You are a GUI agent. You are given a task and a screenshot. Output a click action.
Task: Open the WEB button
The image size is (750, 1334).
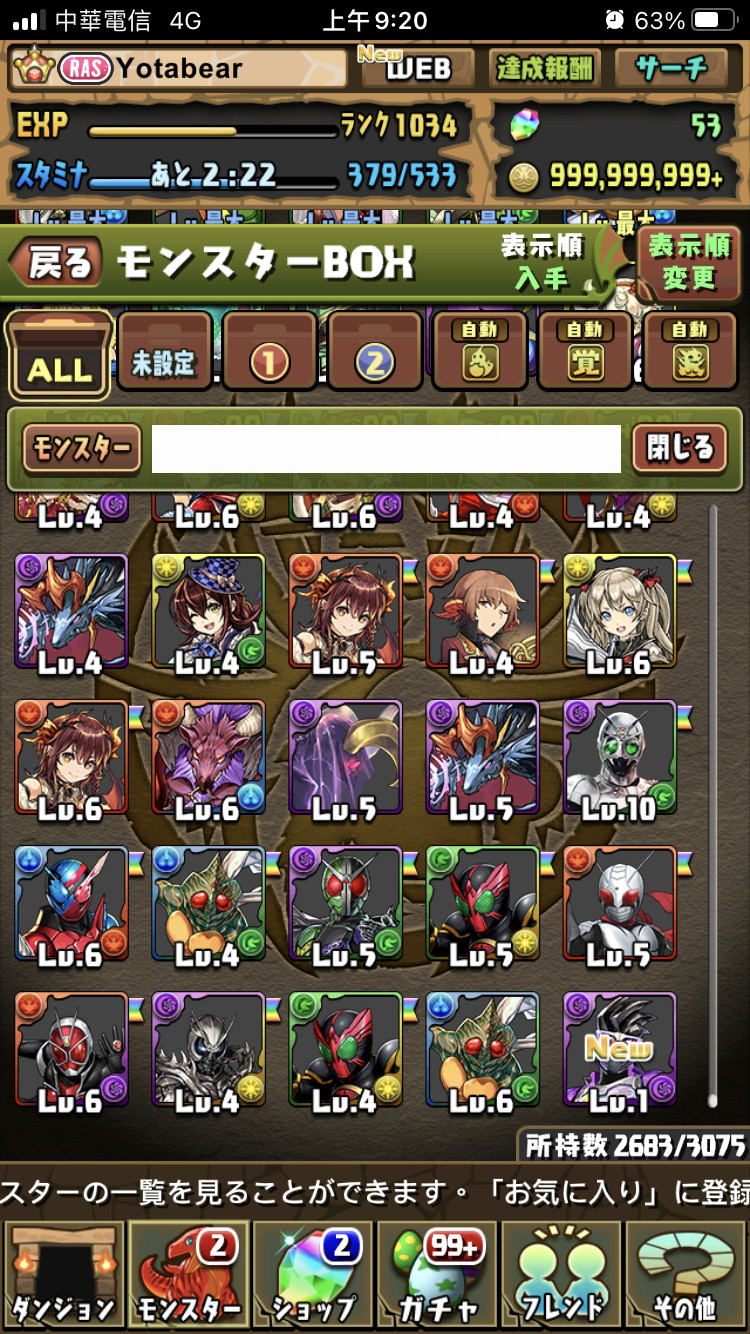(417, 68)
